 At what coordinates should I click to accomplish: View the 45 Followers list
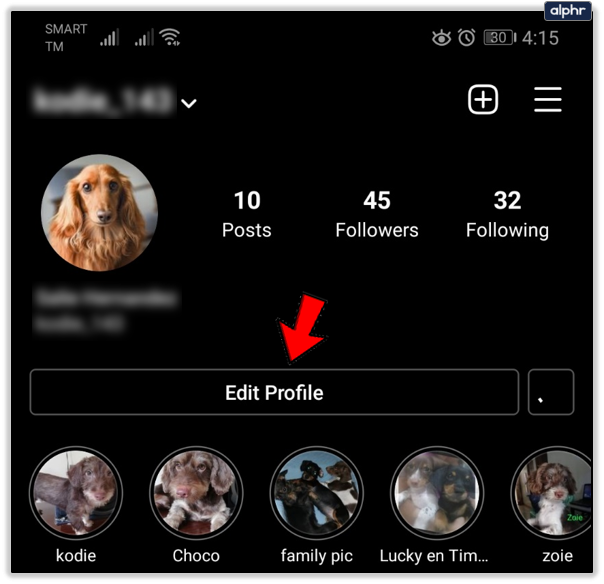376,213
